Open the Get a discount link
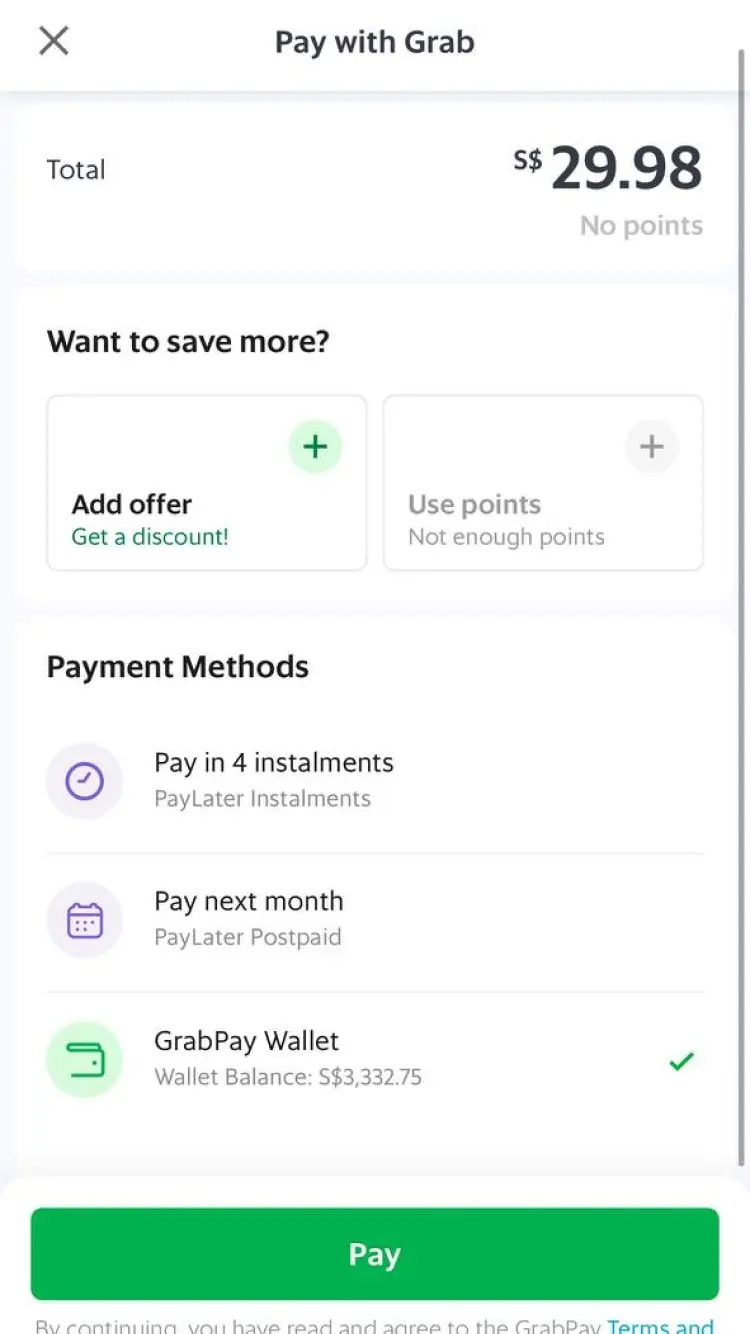 point(149,537)
